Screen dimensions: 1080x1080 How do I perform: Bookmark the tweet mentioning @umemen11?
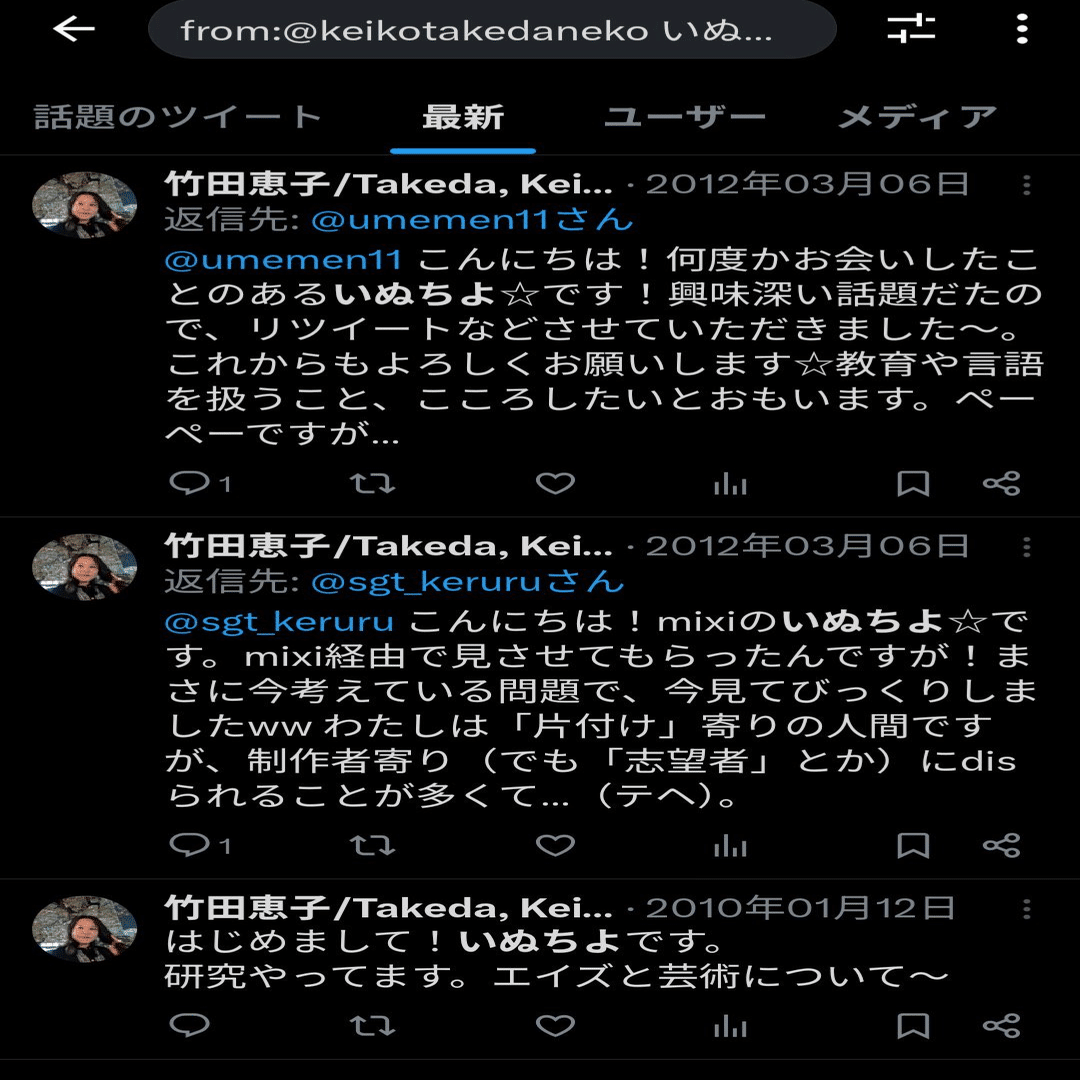[912, 485]
